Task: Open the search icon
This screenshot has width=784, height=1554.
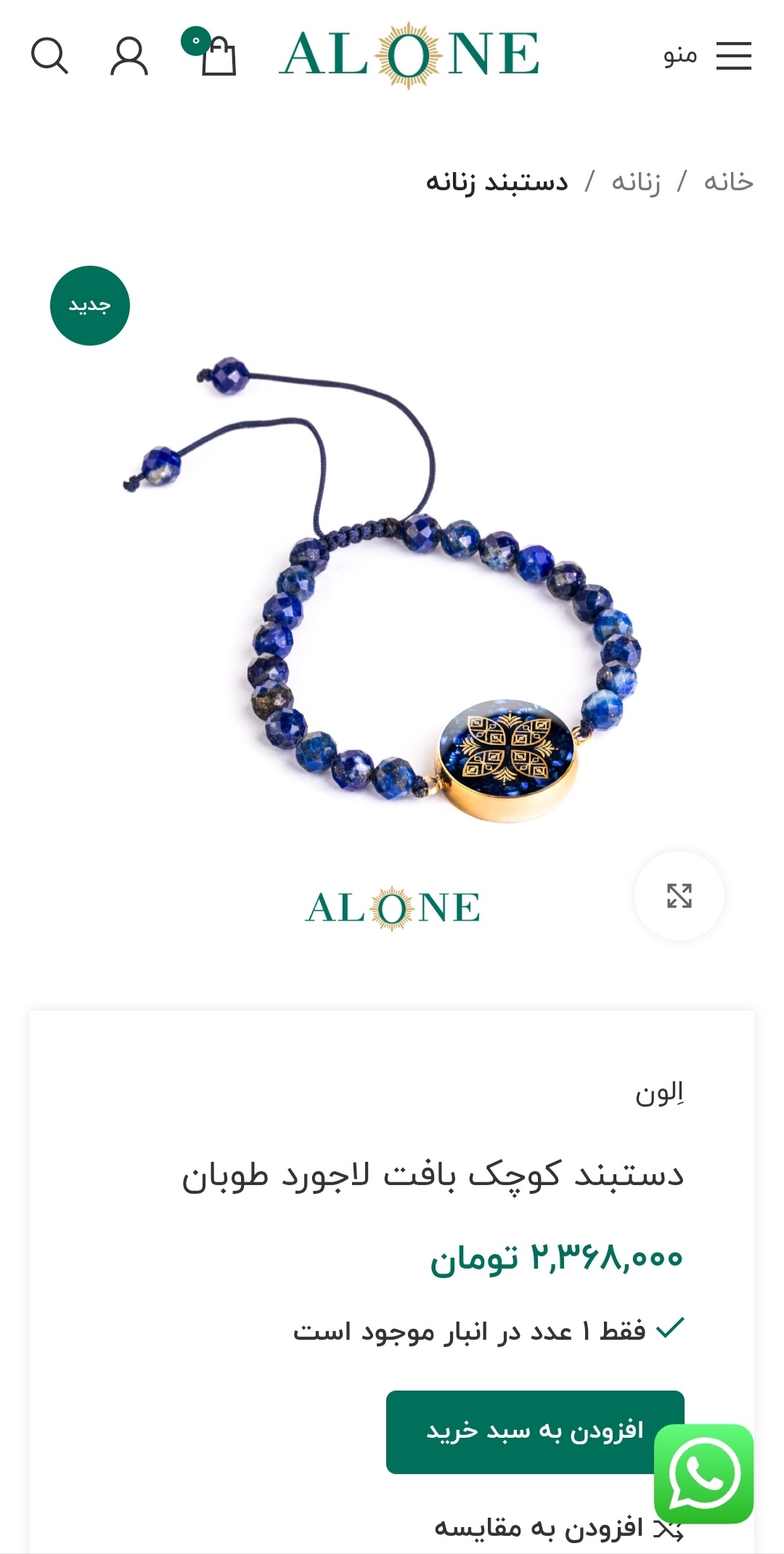Action: point(49,56)
